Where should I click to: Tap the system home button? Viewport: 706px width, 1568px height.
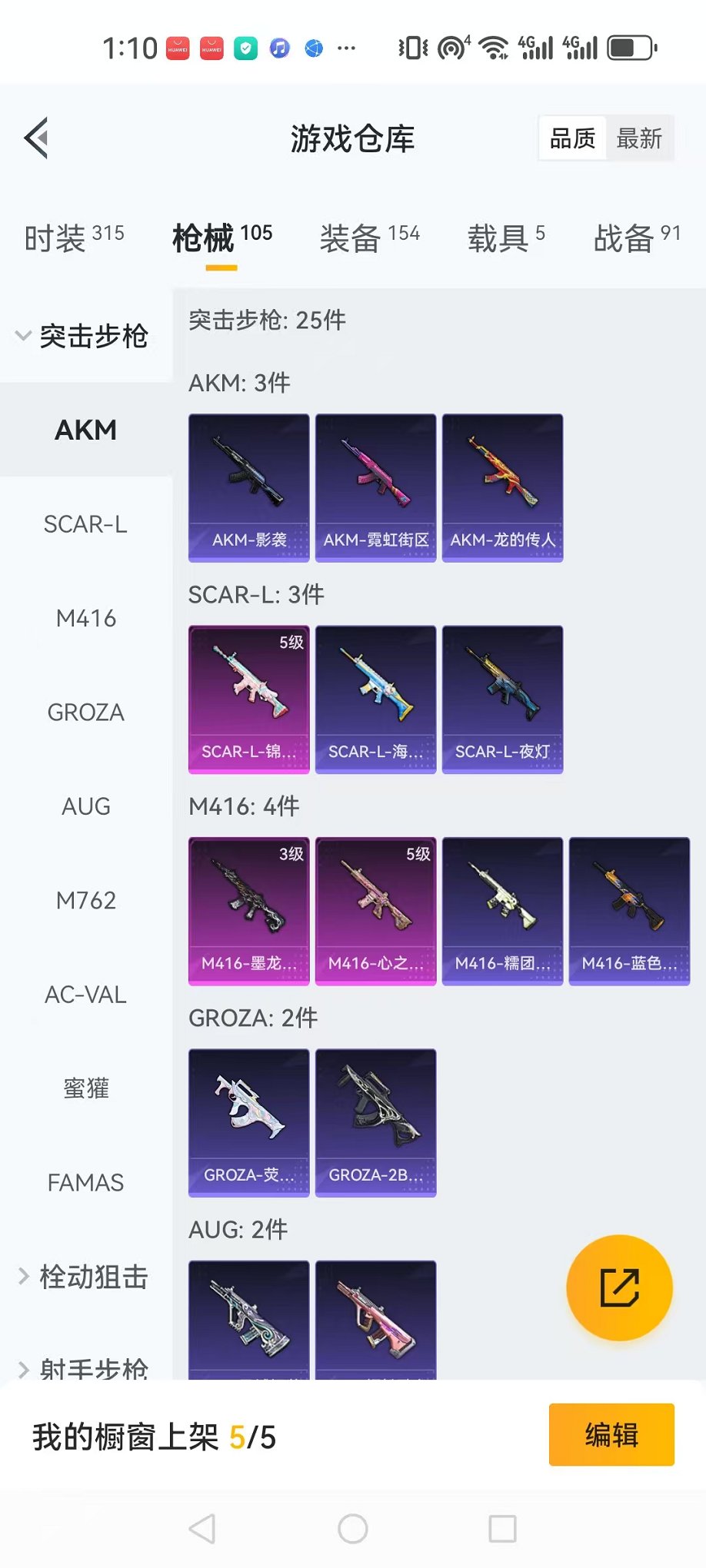353,1529
